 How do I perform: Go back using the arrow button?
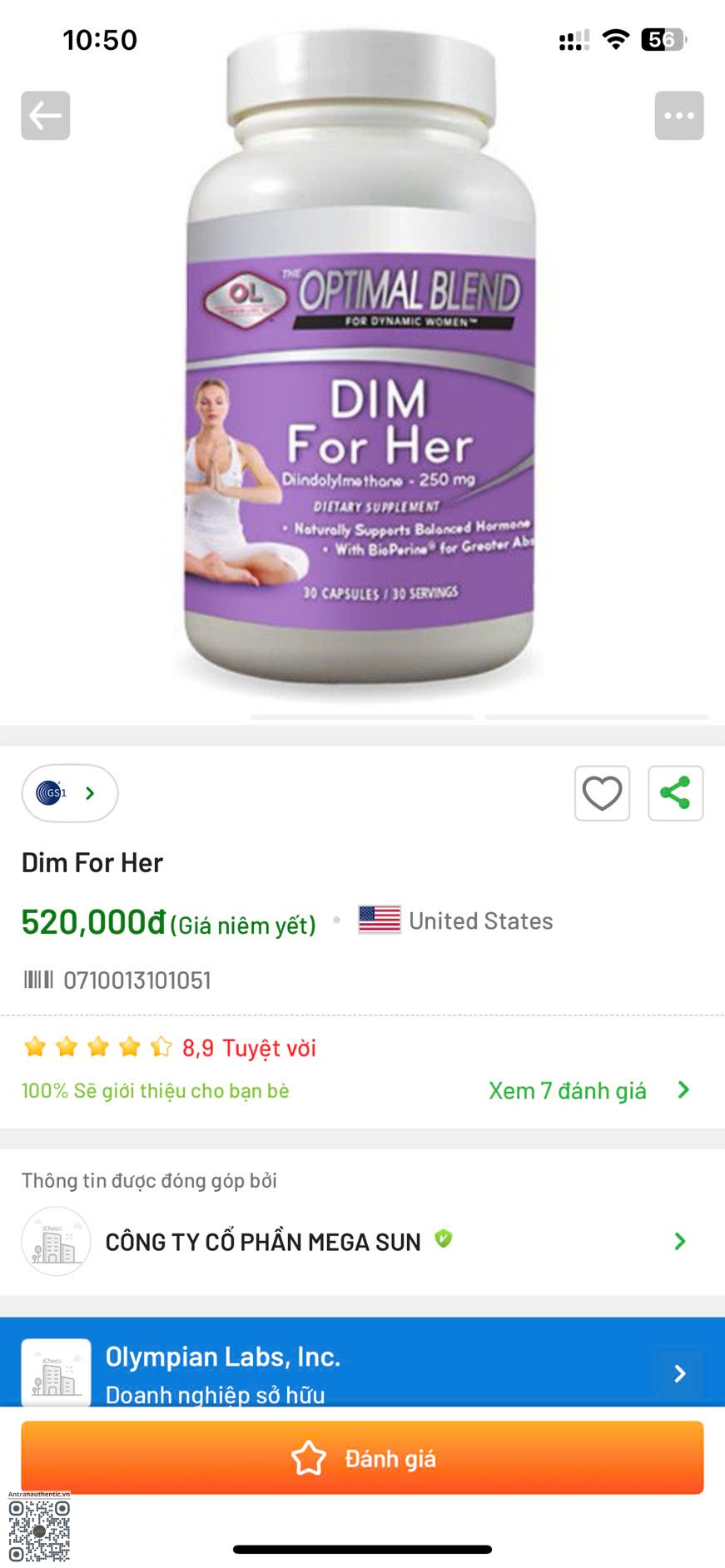[x=45, y=116]
